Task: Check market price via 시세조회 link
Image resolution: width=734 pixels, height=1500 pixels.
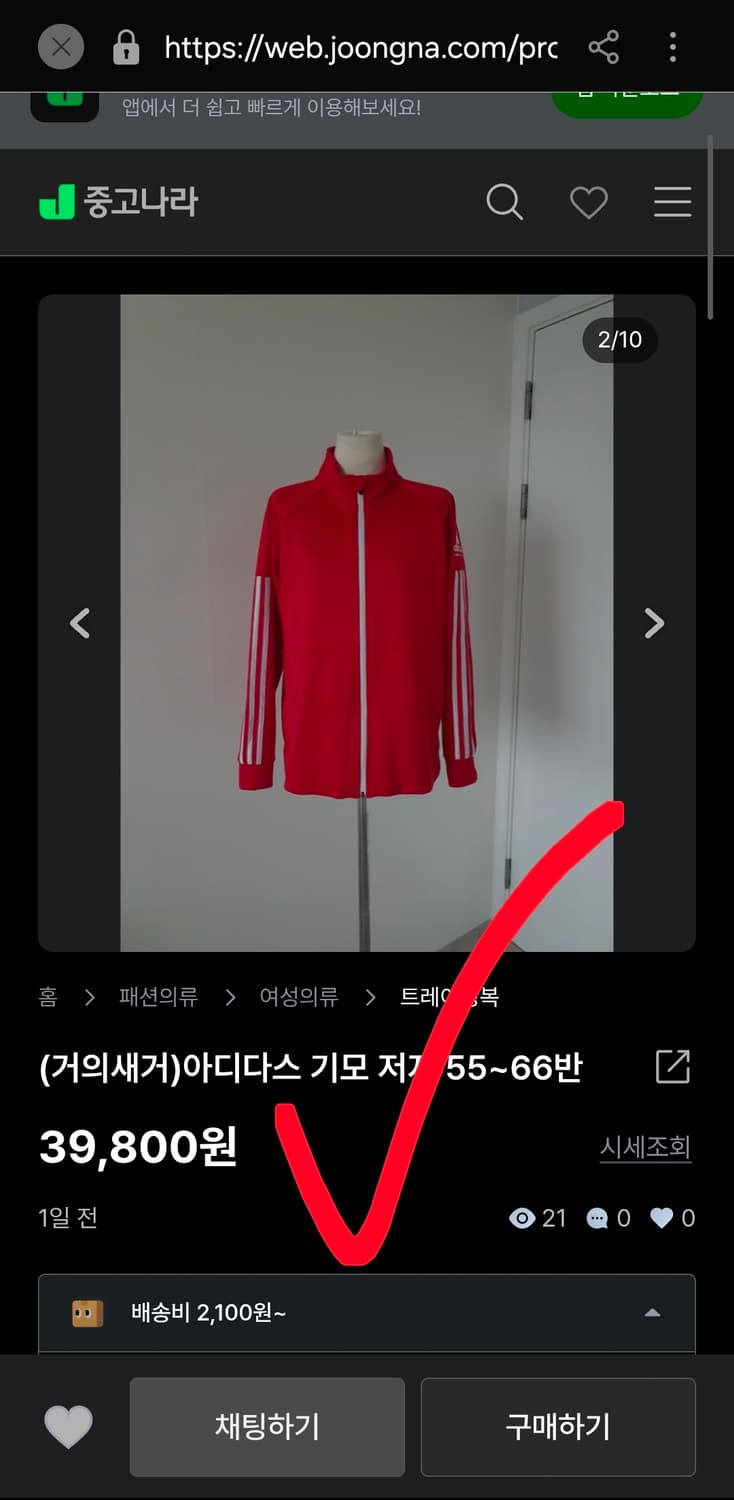Action: coord(646,1149)
